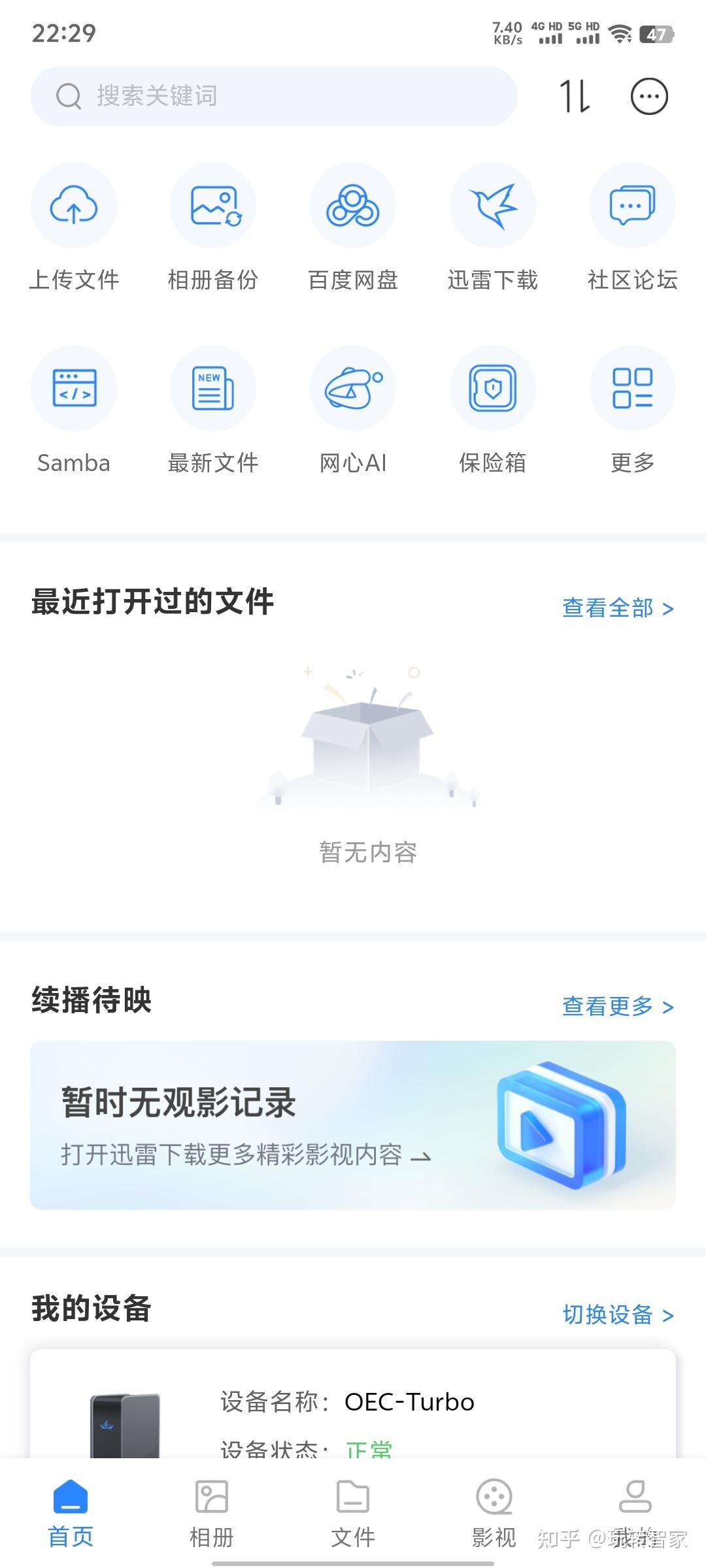Image resolution: width=706 pixels, height=1568 pixels.
Task: Open the top-right more options menu
Action: point(649,95)
